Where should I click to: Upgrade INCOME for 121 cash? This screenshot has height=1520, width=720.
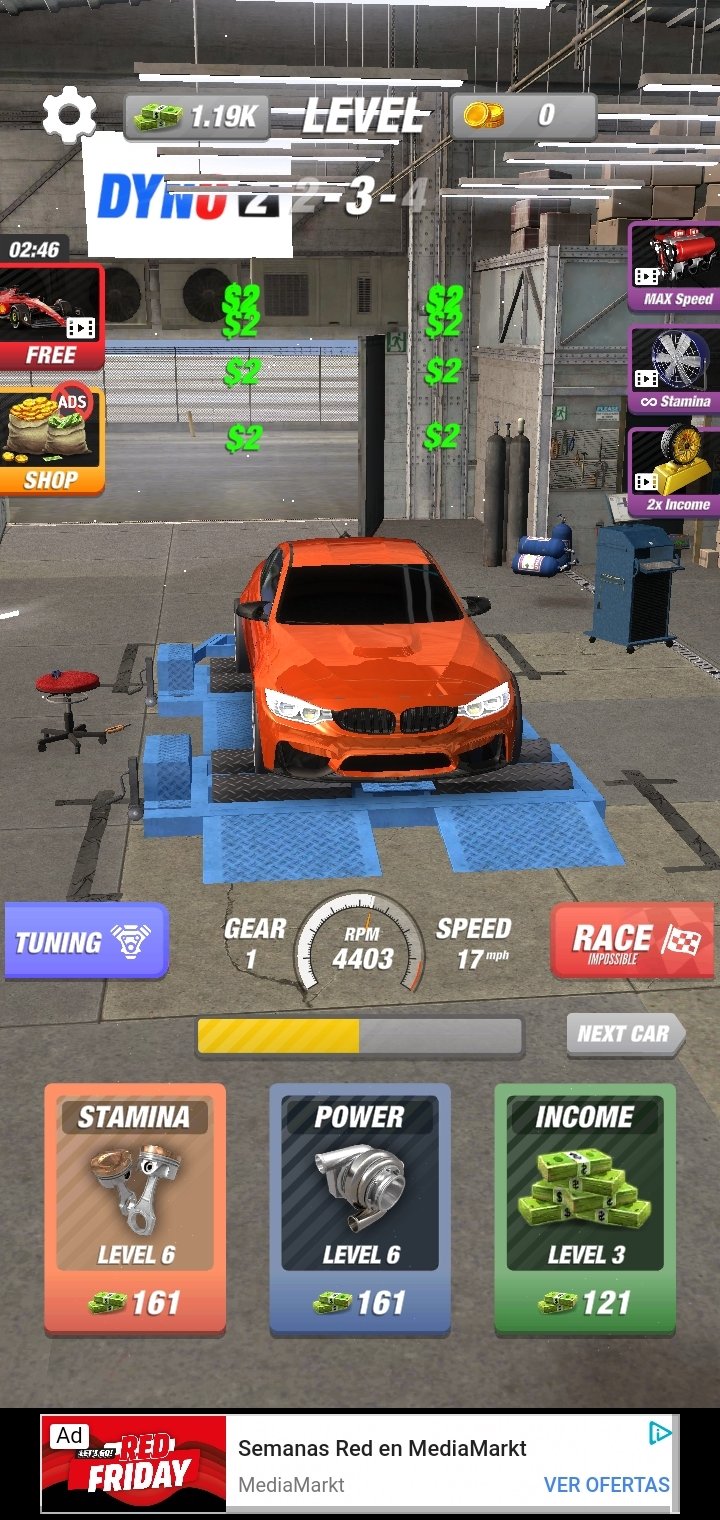[x=585, y=1208]
